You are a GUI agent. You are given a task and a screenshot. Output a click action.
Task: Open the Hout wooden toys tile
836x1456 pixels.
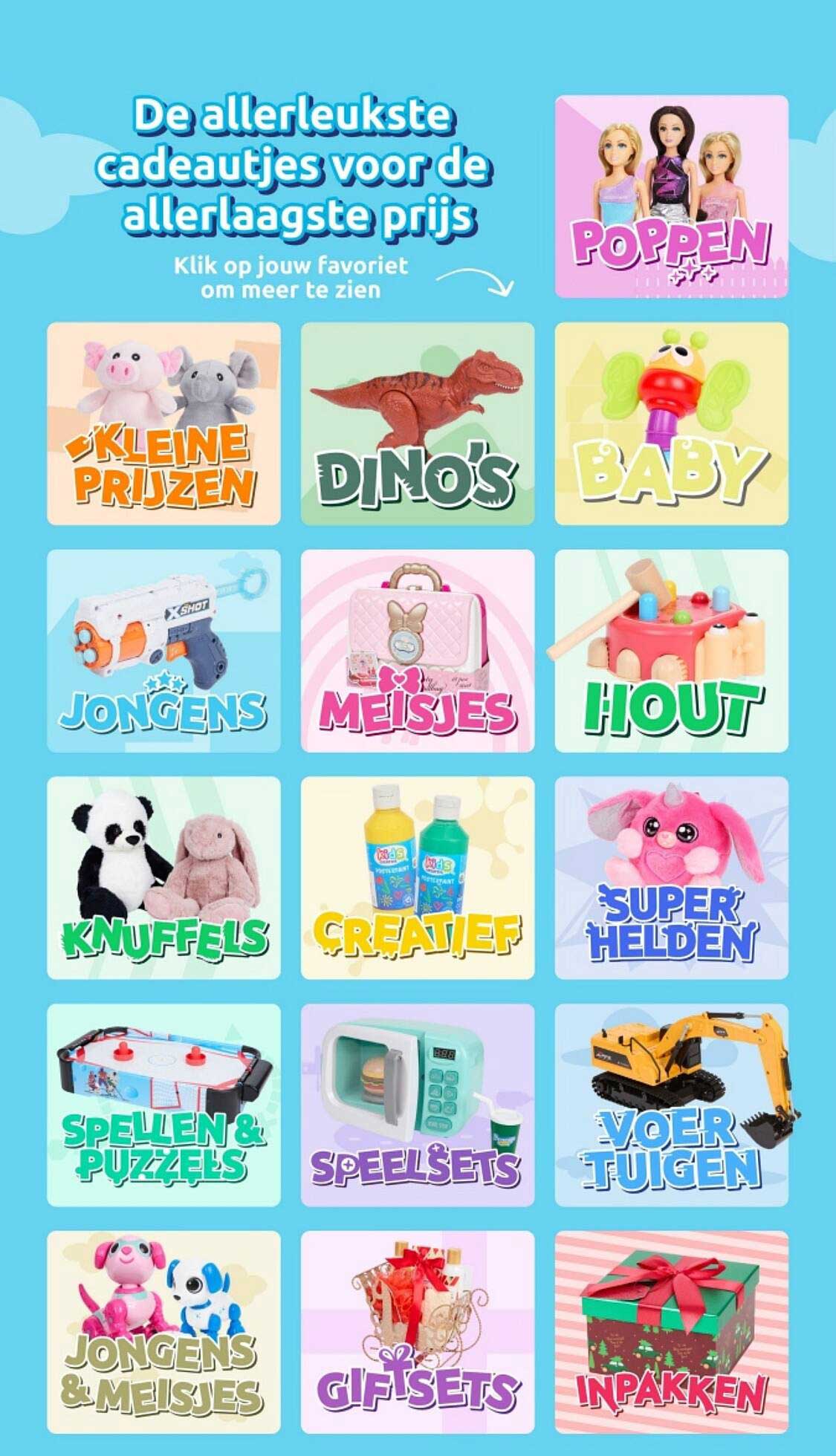pos(671,651)
